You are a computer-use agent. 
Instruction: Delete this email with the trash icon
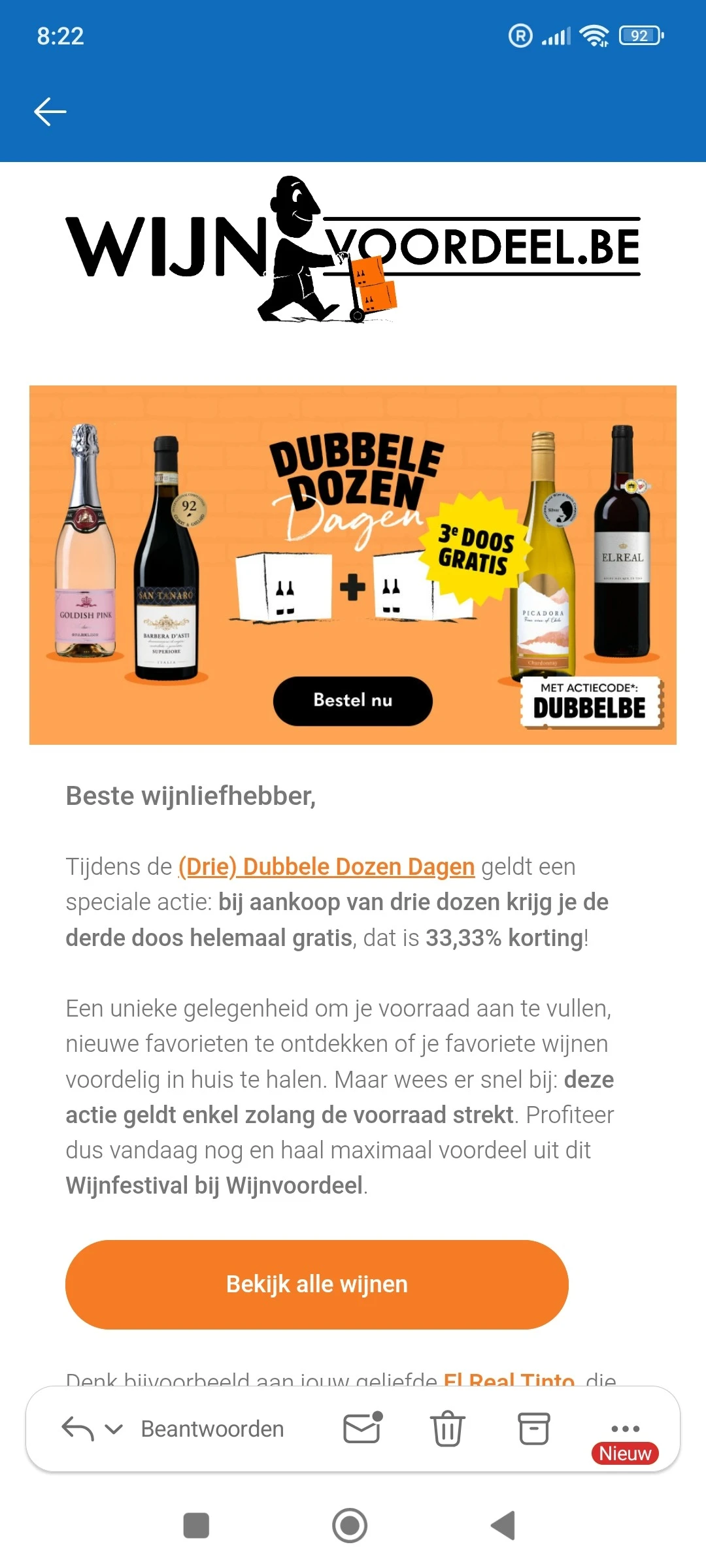(x=447, y=1428)
